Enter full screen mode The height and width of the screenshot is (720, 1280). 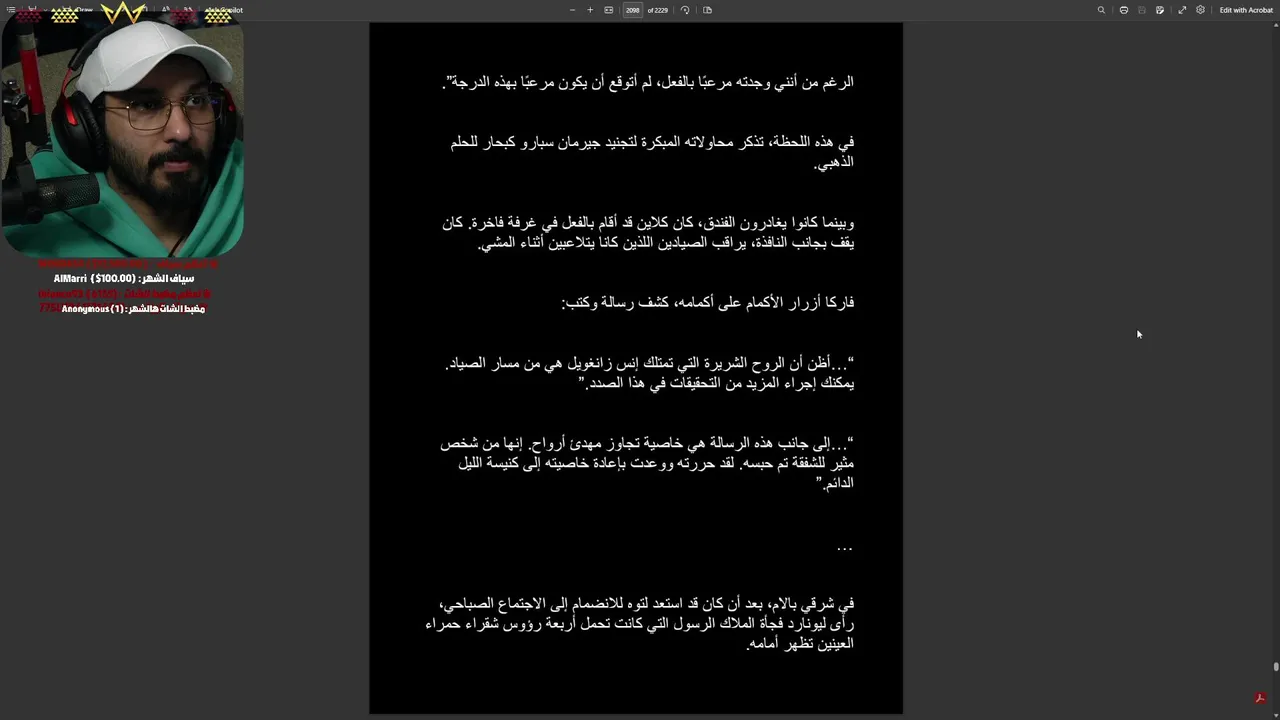click(x=1182, y=10)
